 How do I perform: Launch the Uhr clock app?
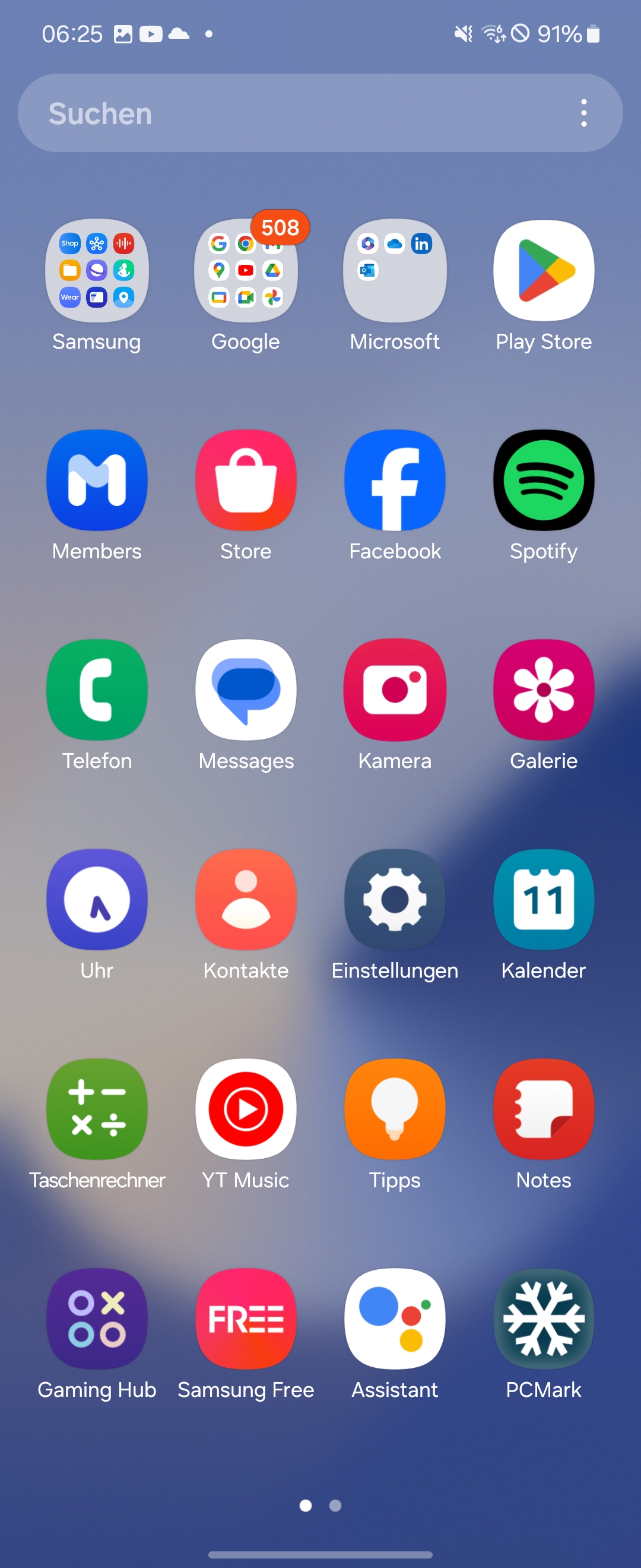[x=97, y=900]
